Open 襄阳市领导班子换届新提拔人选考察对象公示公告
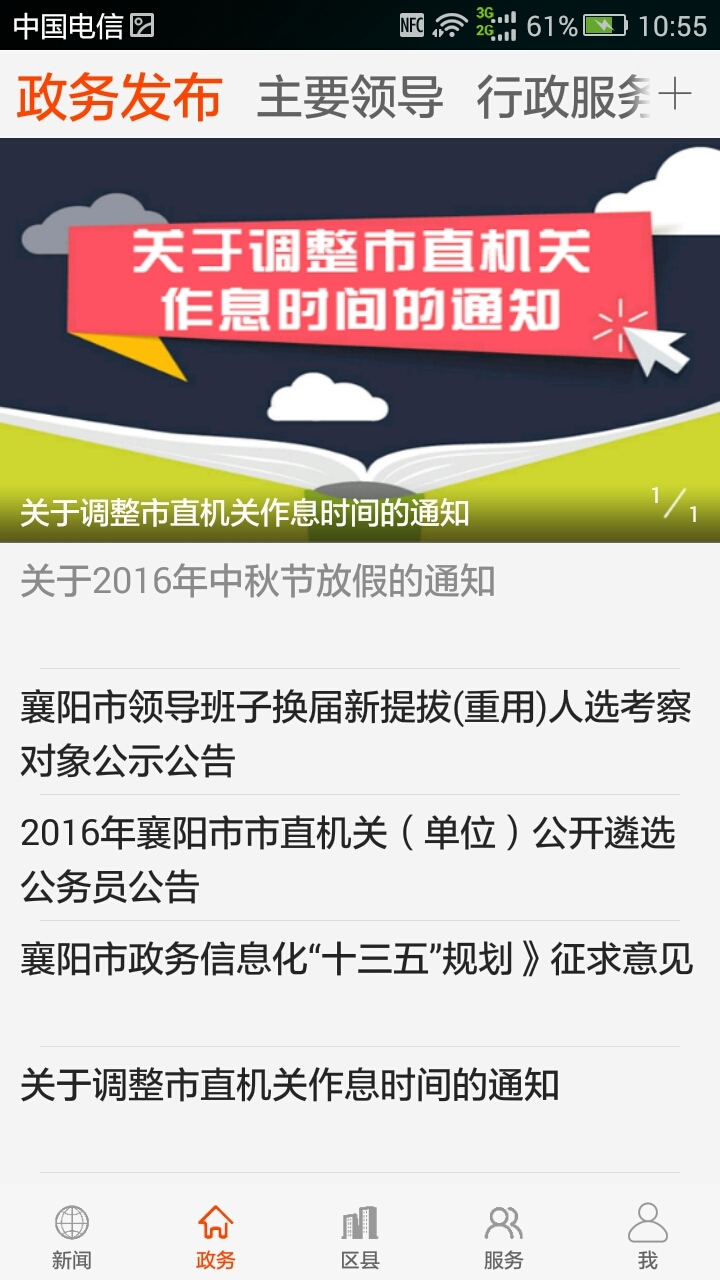The height and width of the screenshot is (1280, 720). [355, 733]
